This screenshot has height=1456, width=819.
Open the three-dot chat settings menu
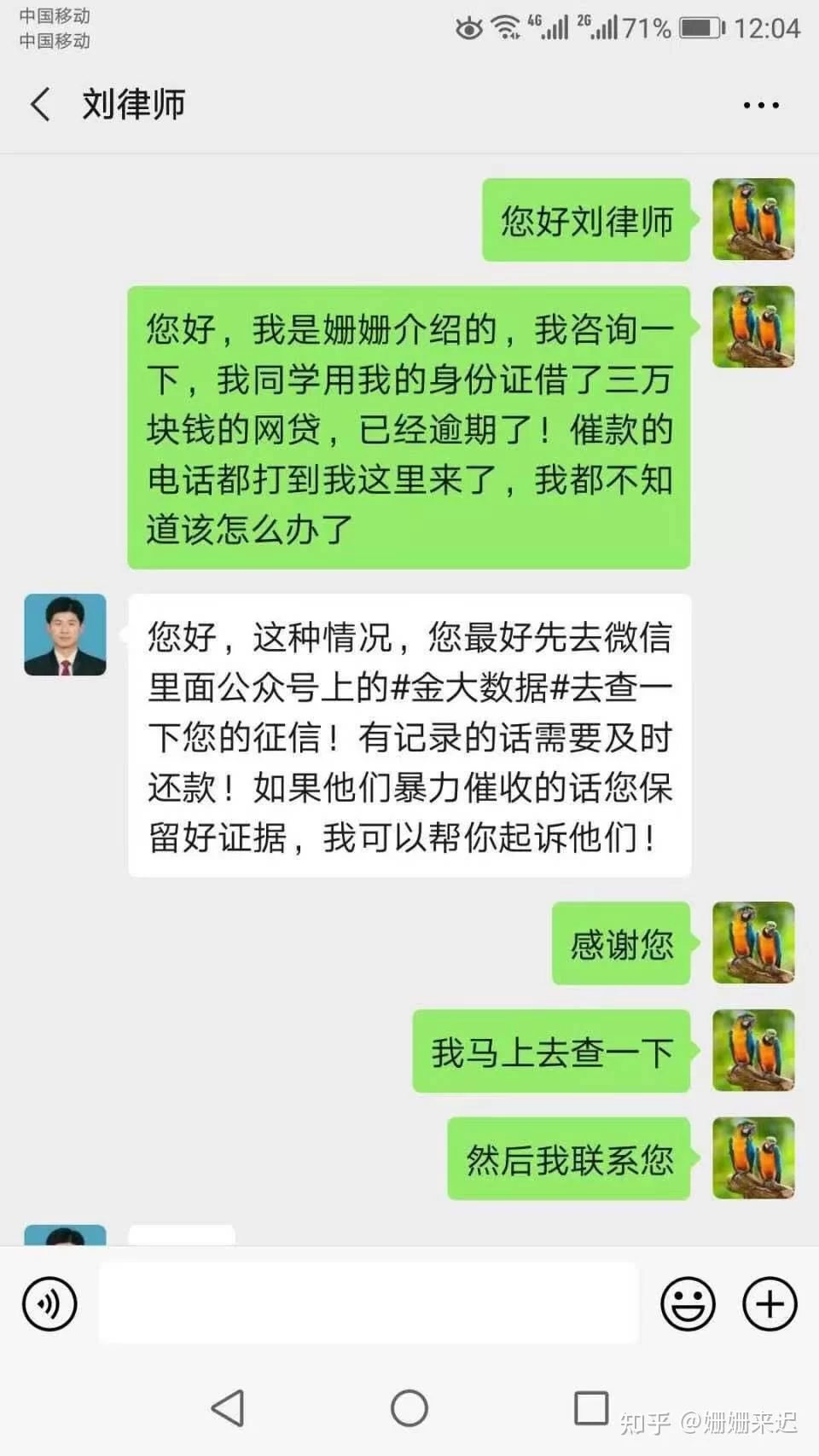pyautogui.click(x=758, y=103)
